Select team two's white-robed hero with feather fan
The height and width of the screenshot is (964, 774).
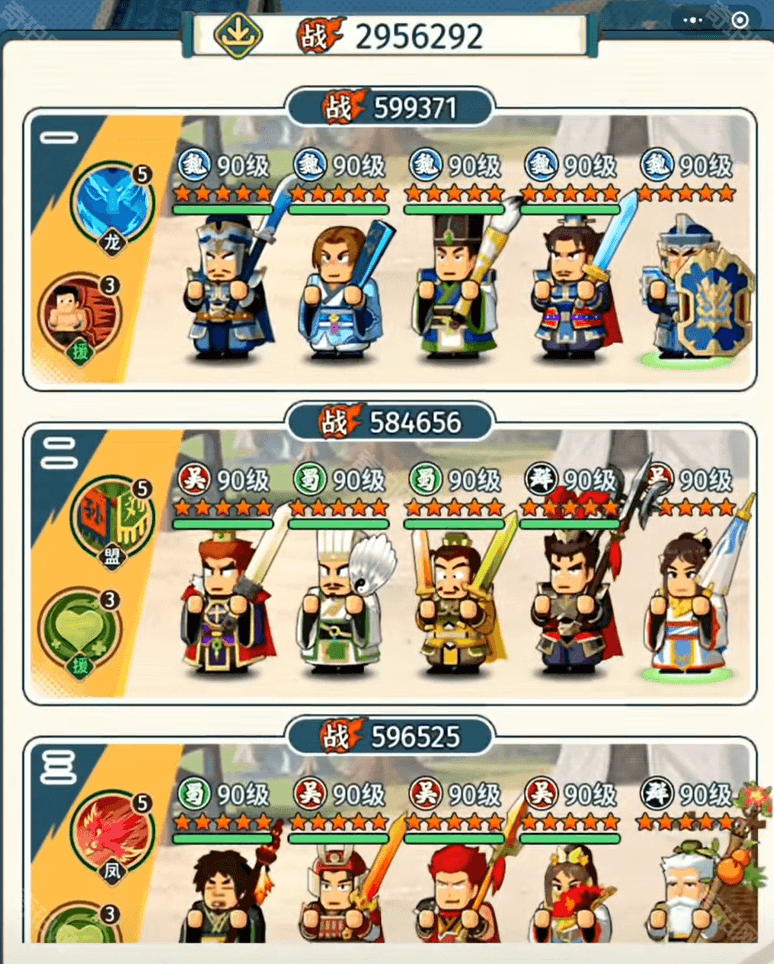(340, 600)
